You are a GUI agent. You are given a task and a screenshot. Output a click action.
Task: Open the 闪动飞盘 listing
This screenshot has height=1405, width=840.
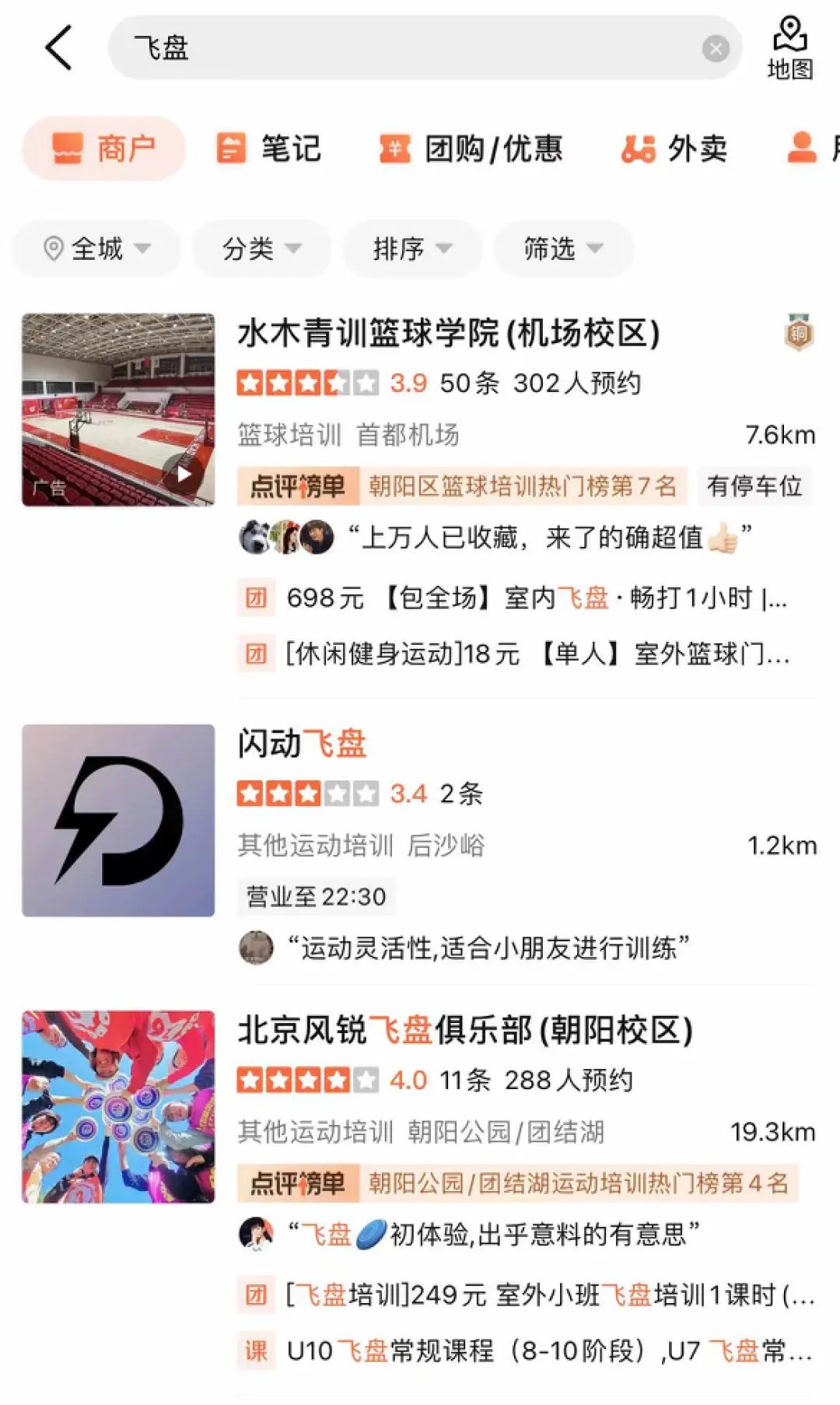pyautogui.click(x=302, y=744)
